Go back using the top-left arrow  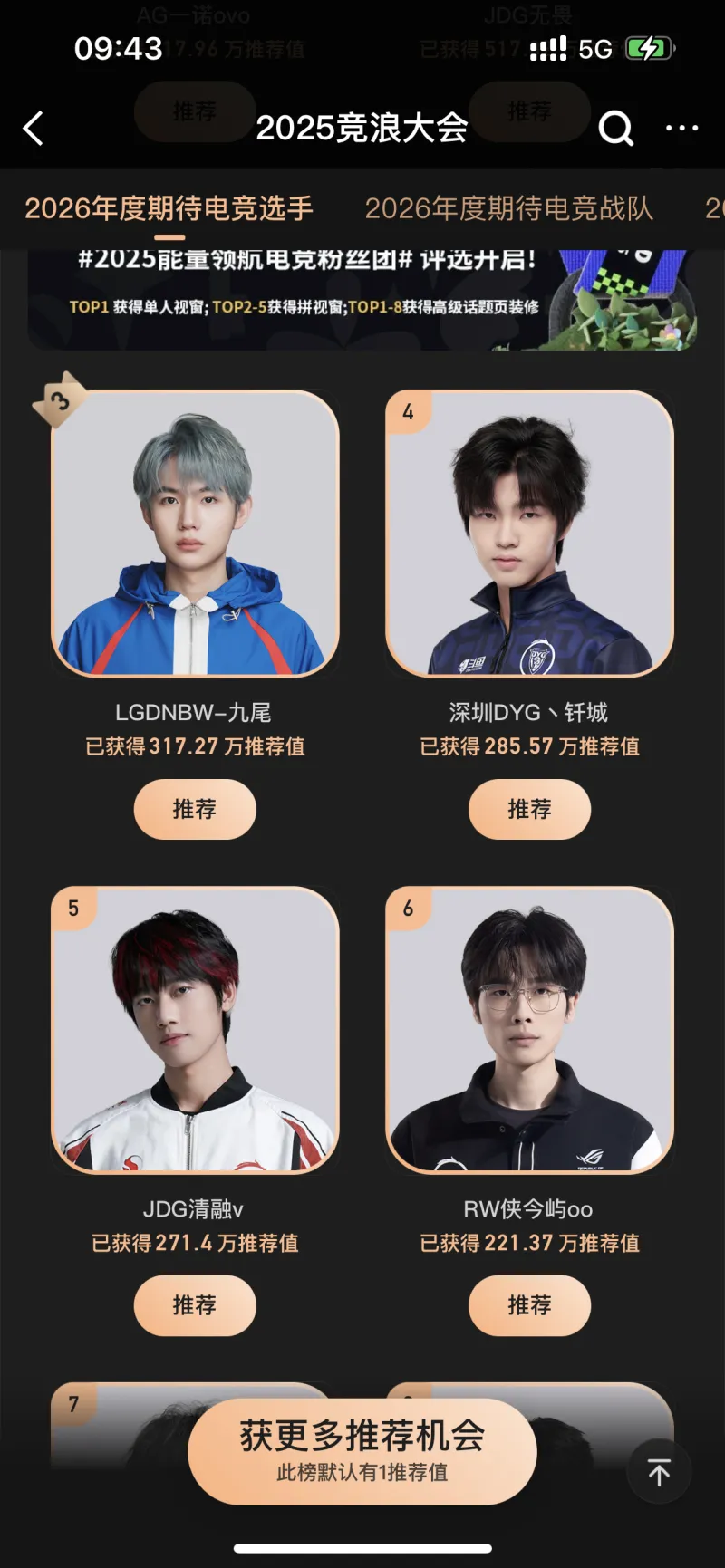34,129
